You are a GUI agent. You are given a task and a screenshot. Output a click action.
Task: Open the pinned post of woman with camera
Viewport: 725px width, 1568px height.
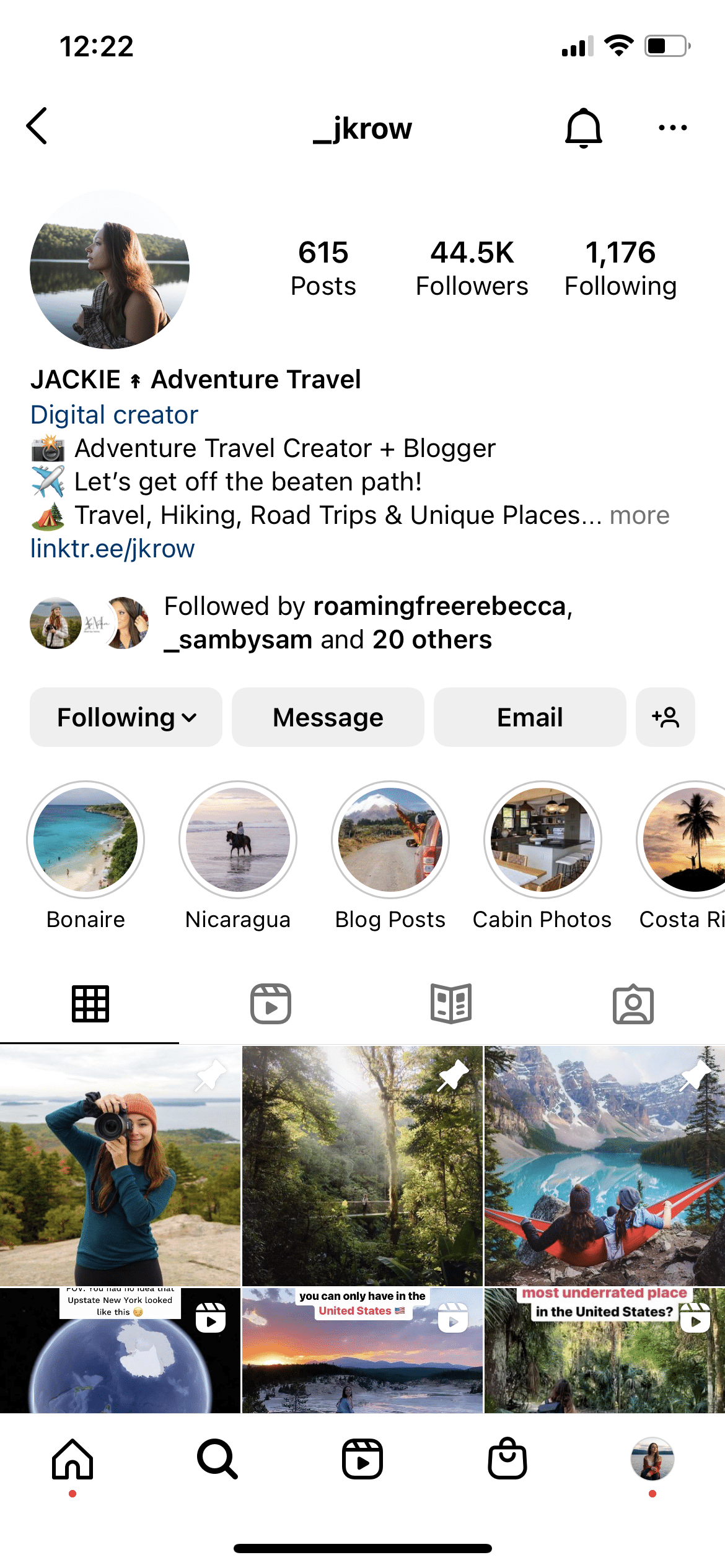pyautogui.click(x=120, y=1165)
